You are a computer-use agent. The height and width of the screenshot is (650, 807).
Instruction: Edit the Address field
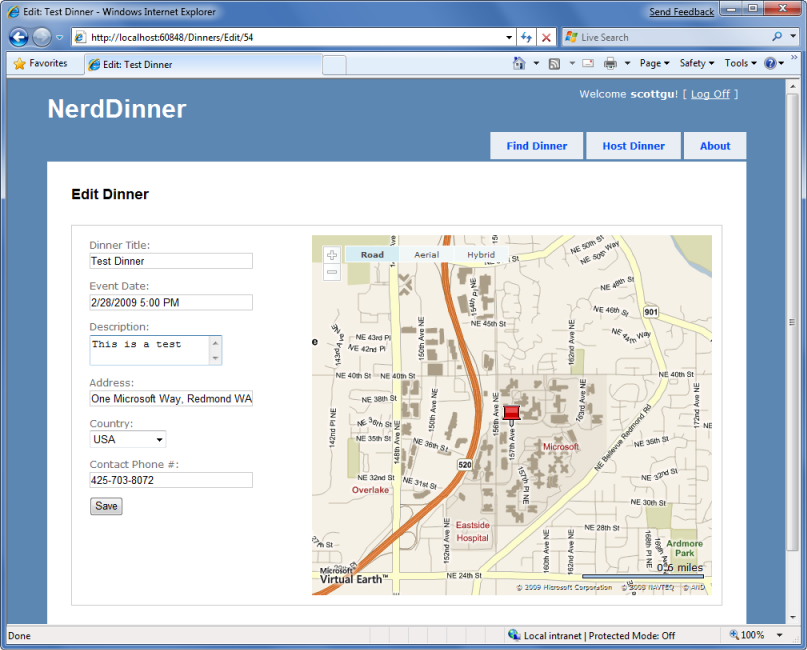pyautogui.click(x=170, y=398)
